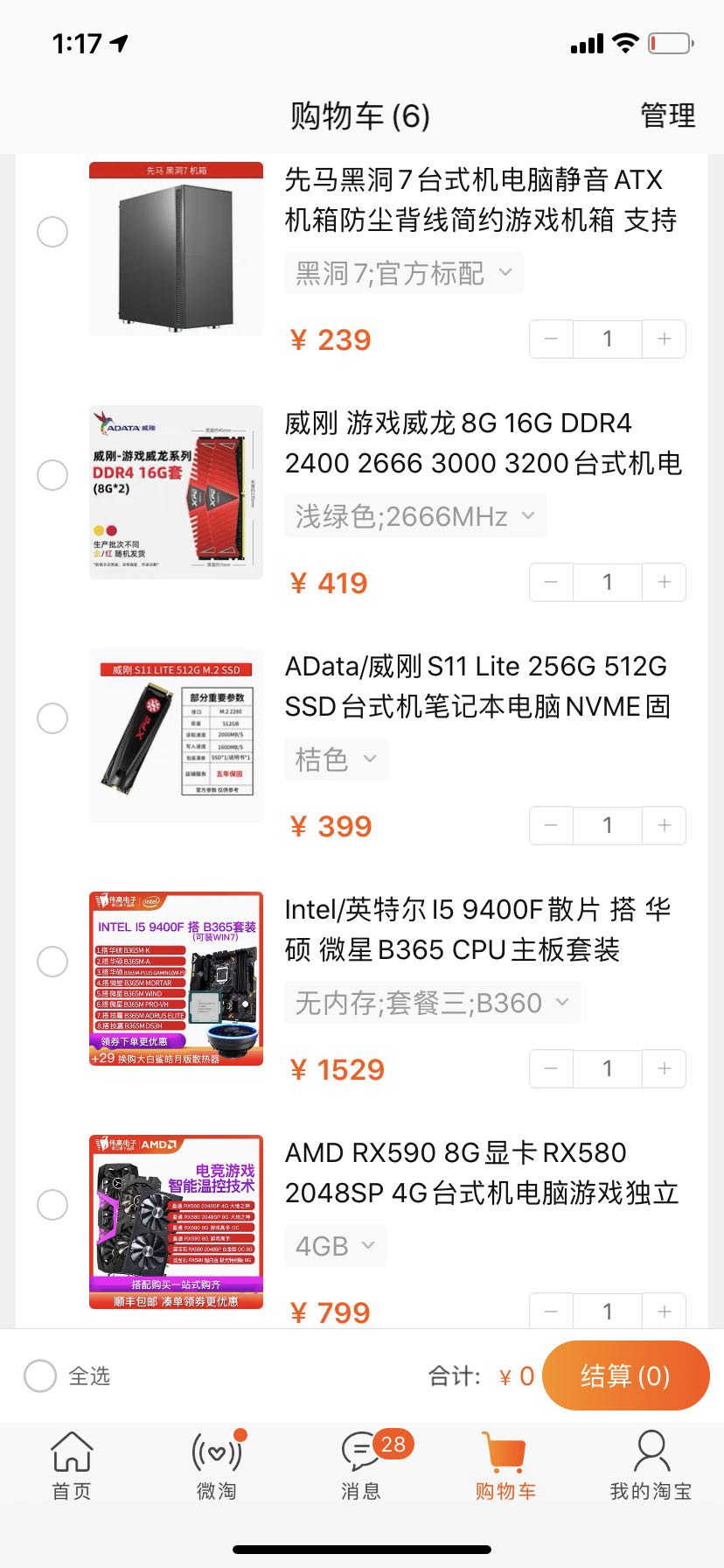
Task: Open the 桔色 color dropdown
Action: coord(337,759)
